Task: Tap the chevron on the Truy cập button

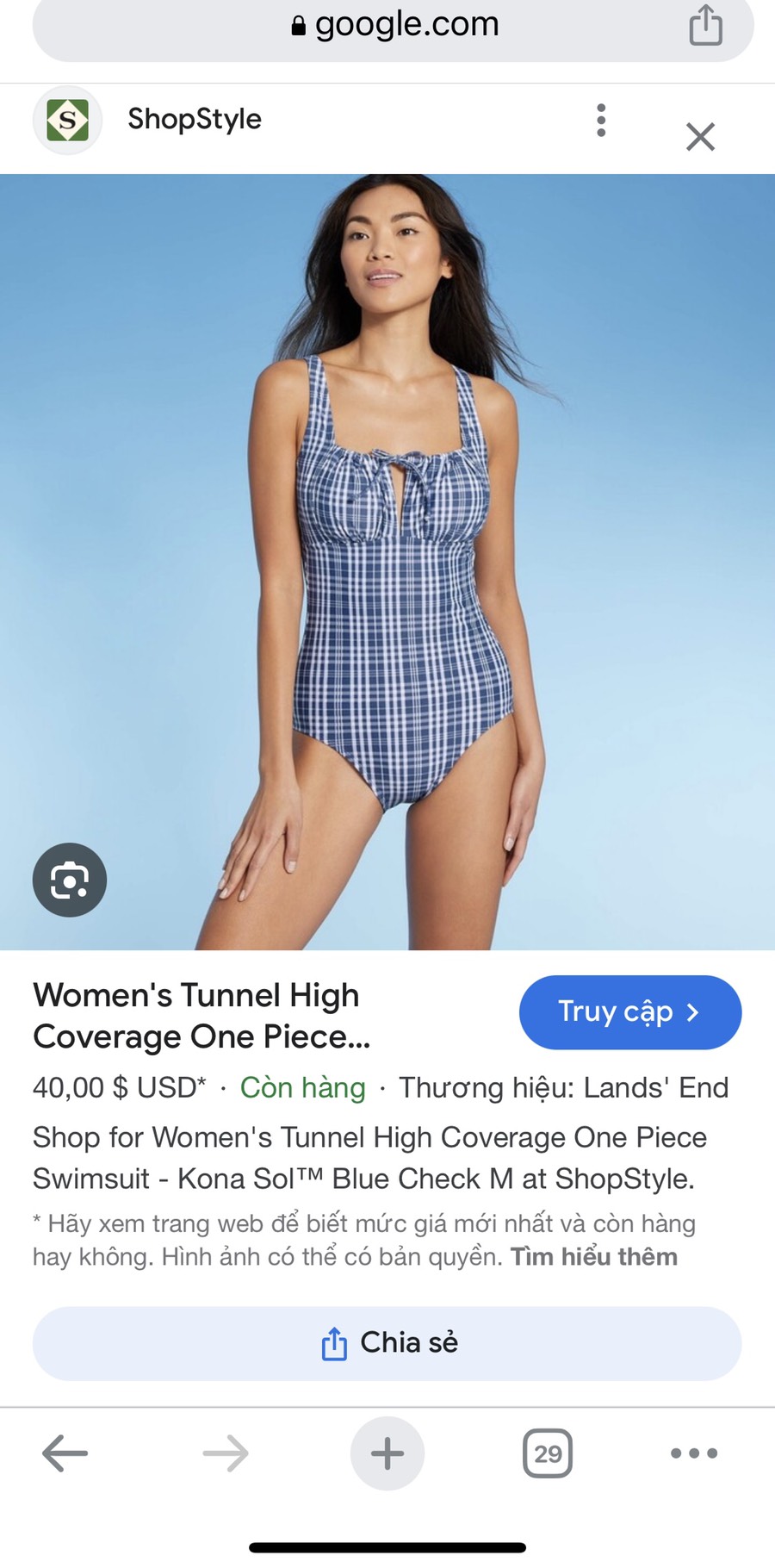Action: pos(694,1013)
